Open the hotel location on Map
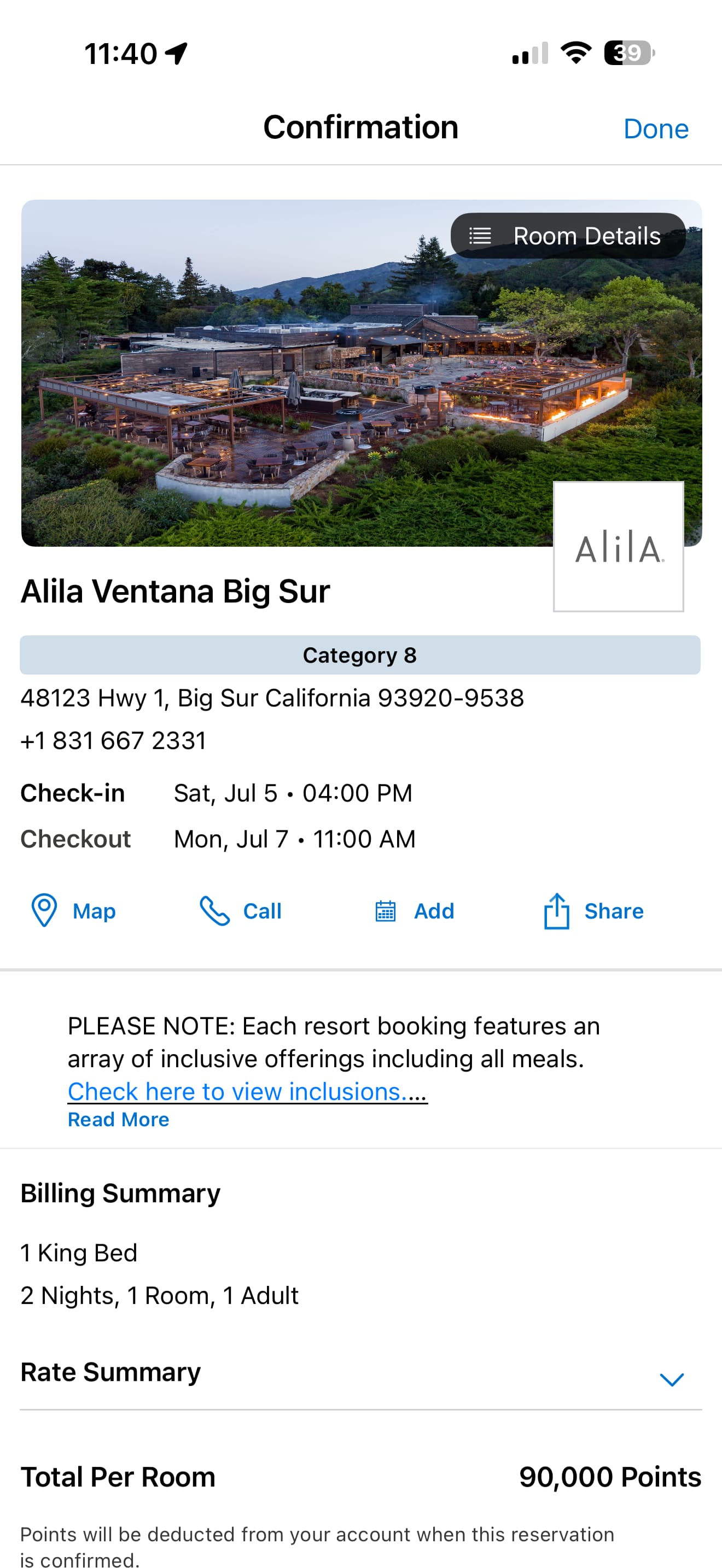 74,911
